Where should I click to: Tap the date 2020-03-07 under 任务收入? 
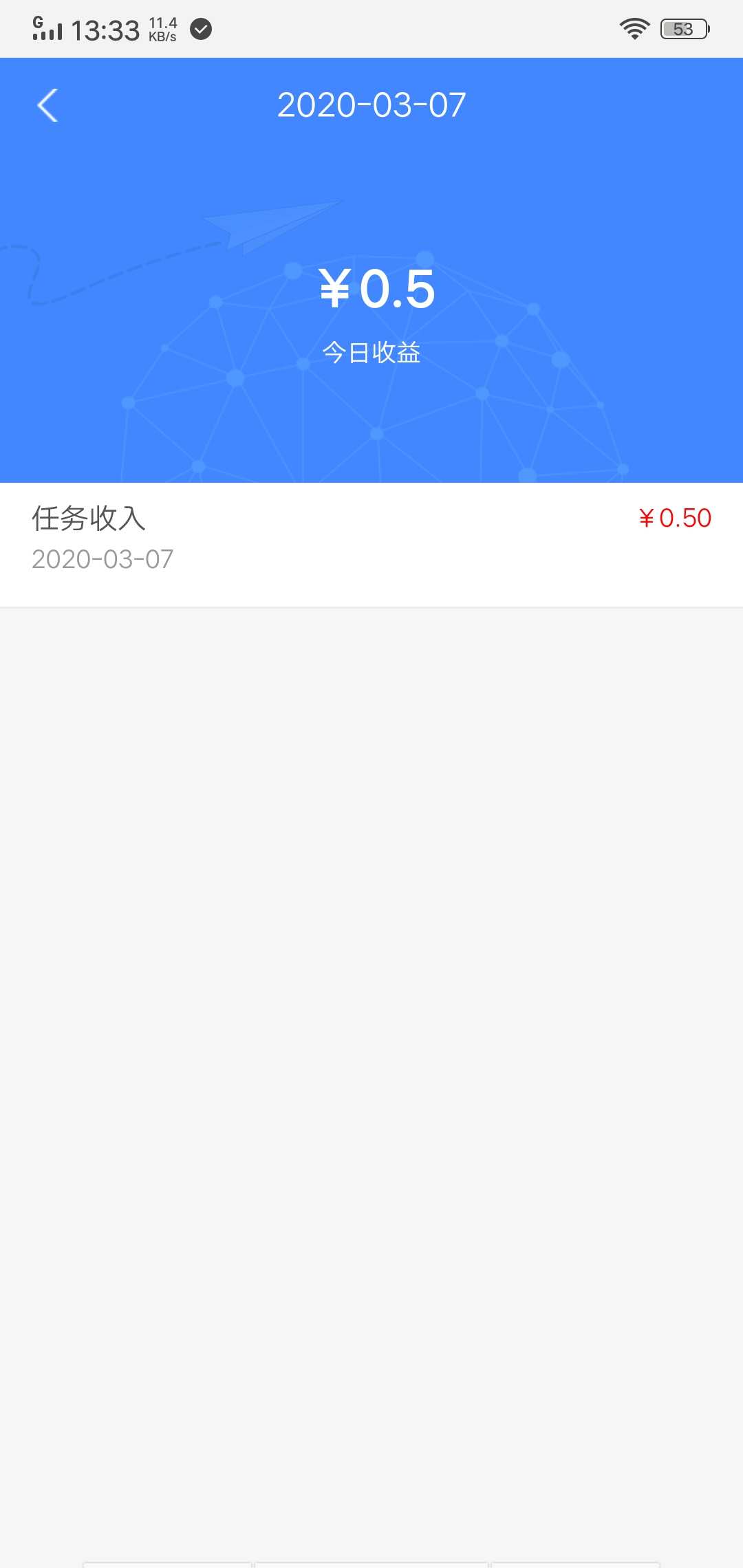[102, 560]
